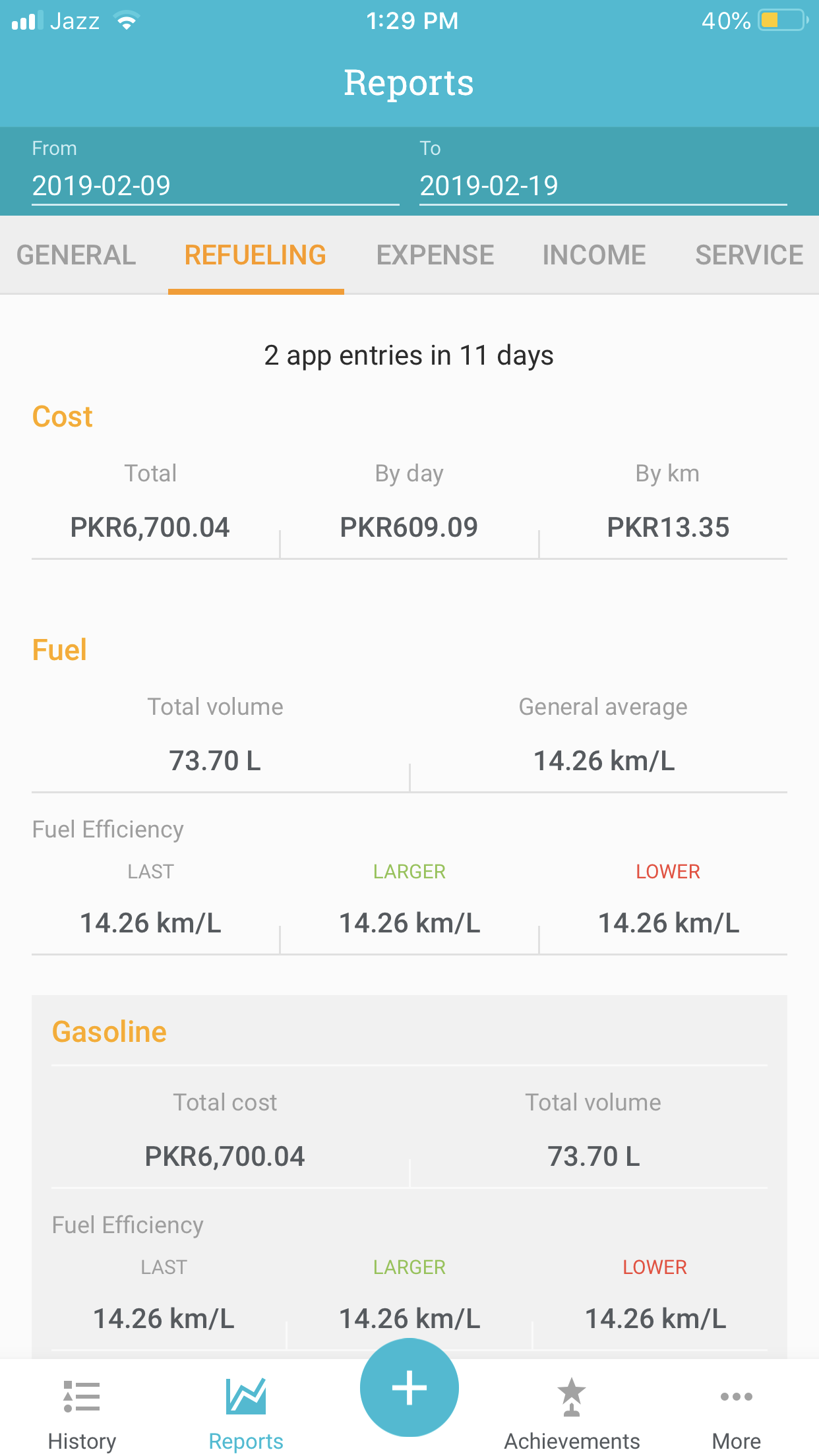The height and width of the screenshot is (1456, 819).
Task: Show the Income report tab
Action: (594, 255)
